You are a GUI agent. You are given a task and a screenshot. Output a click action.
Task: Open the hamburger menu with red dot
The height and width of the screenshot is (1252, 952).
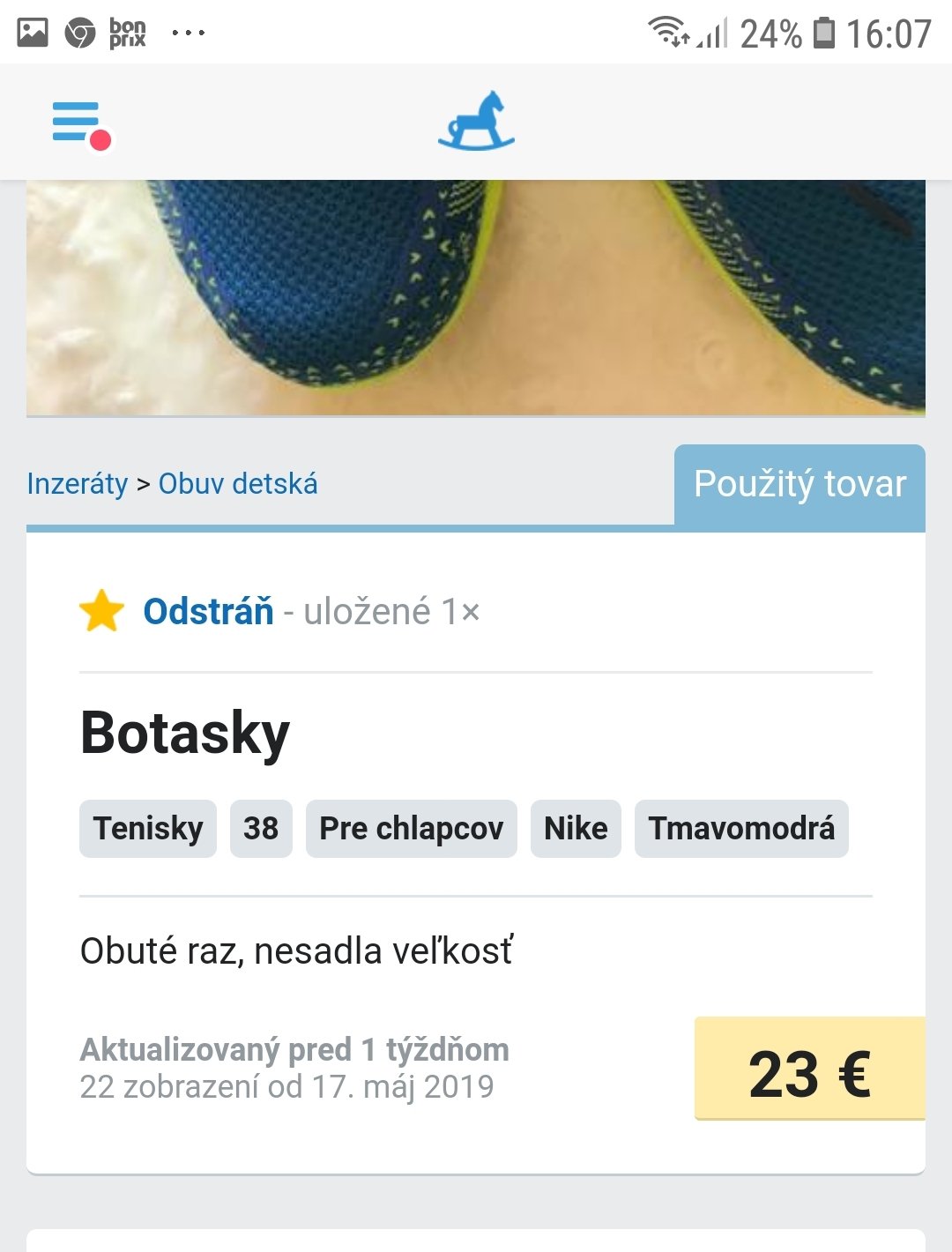pos(79,123)
